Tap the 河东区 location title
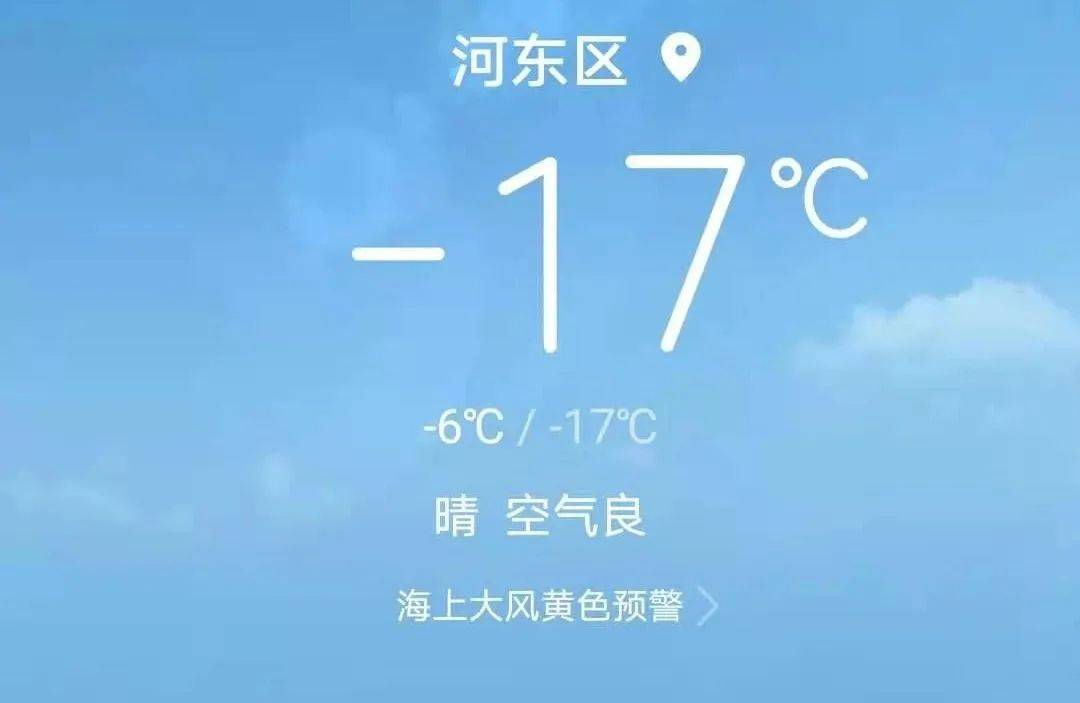1080x703 pixels. 540,62
